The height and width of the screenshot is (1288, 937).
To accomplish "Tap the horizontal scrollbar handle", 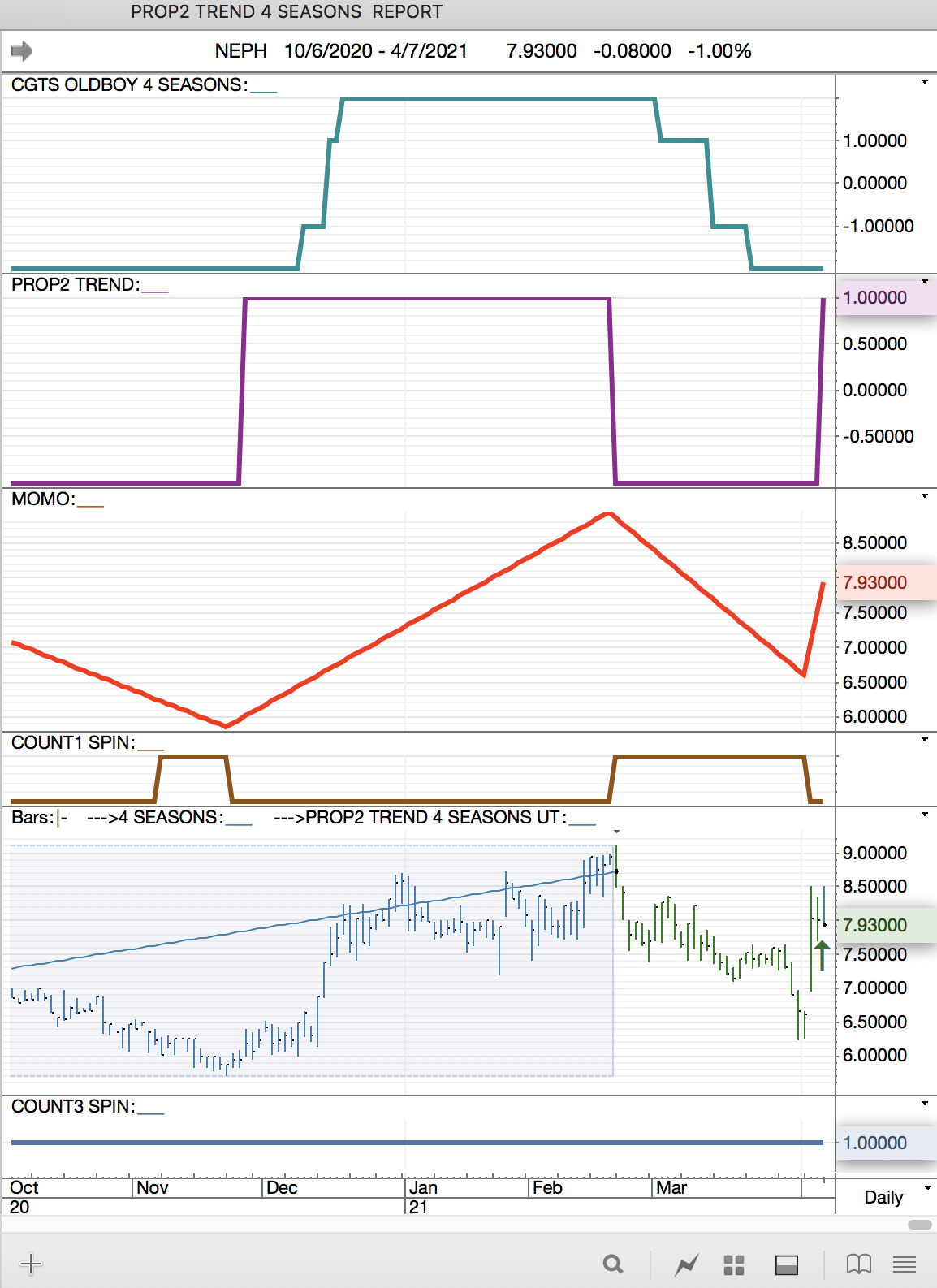I will (919, 1224).
